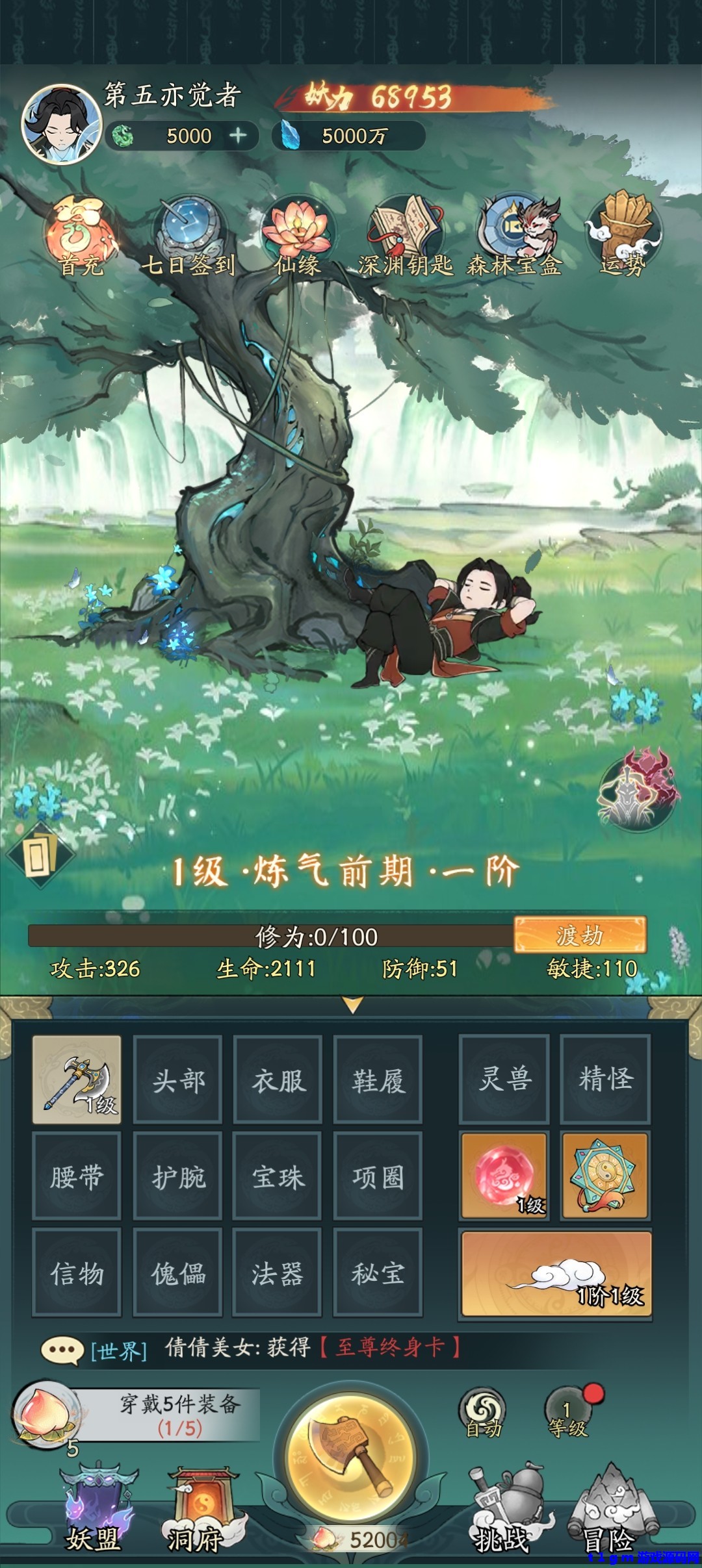Select the equipped axe weapon slot
The width and height of the screenshot is (702, 1568).
coord(77,1080)
